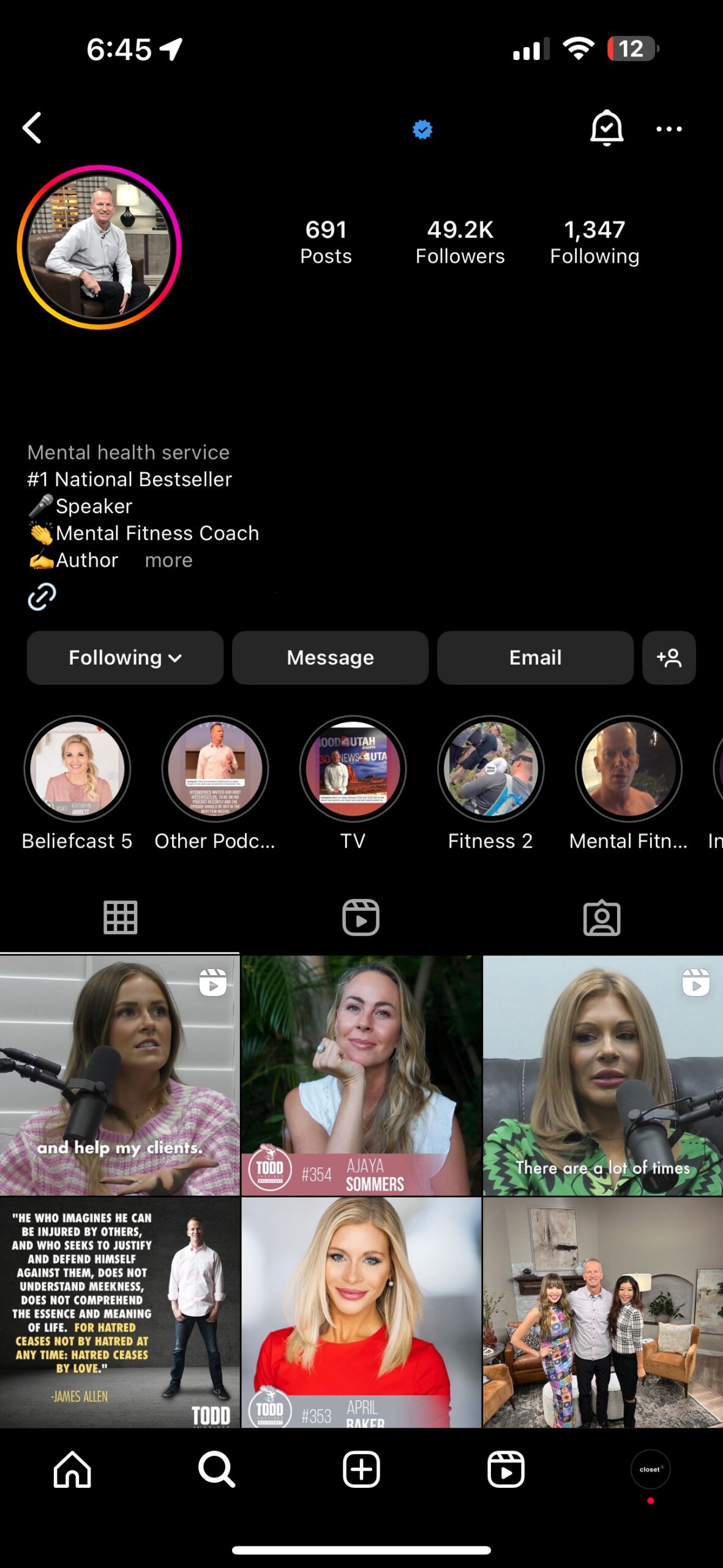Open the Fitness 2 highlight
This screenshot has height=1568, width=723.
pyautogui.click(x=490, y=769)
